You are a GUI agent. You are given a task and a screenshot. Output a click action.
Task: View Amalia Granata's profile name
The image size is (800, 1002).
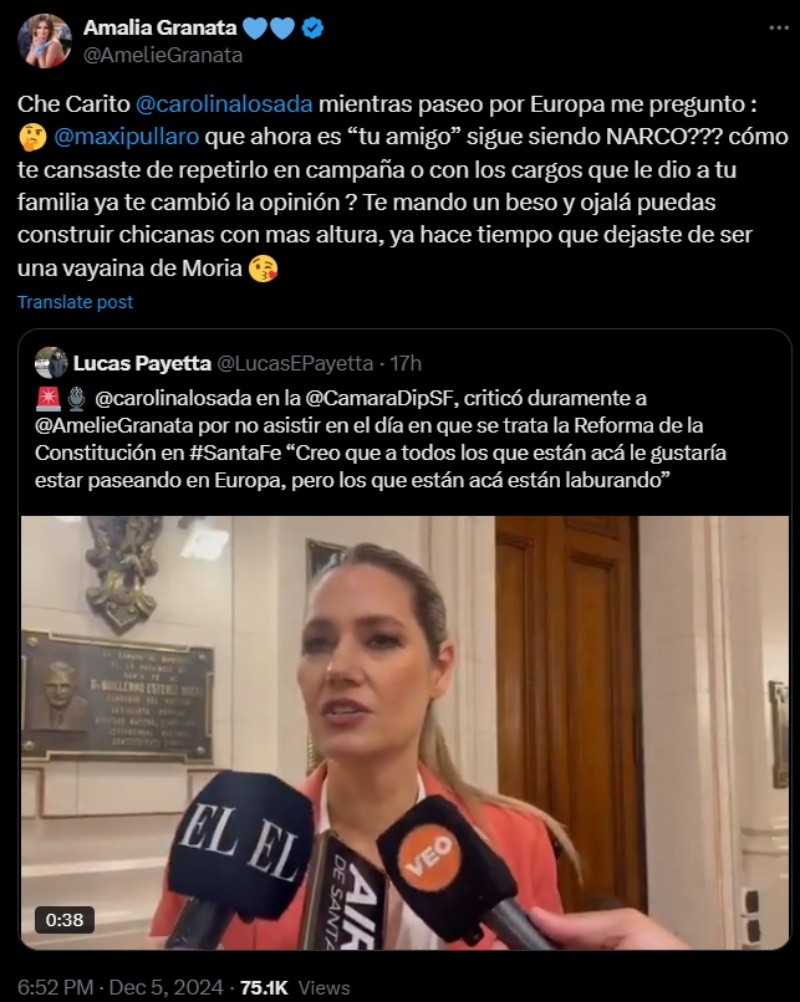(x=160, y=28)
